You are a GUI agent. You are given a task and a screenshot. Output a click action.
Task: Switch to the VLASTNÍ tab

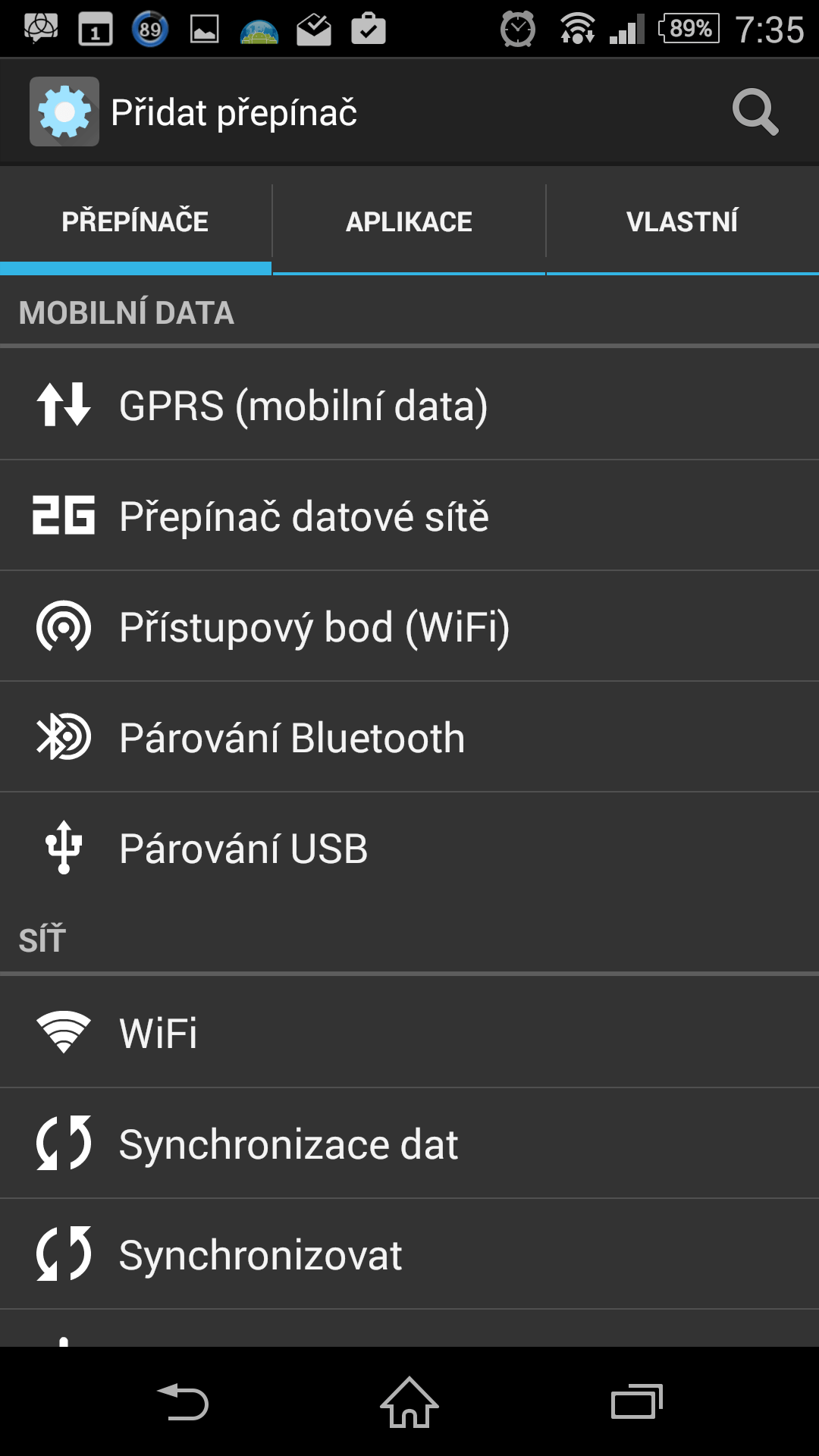pos(682,221)
